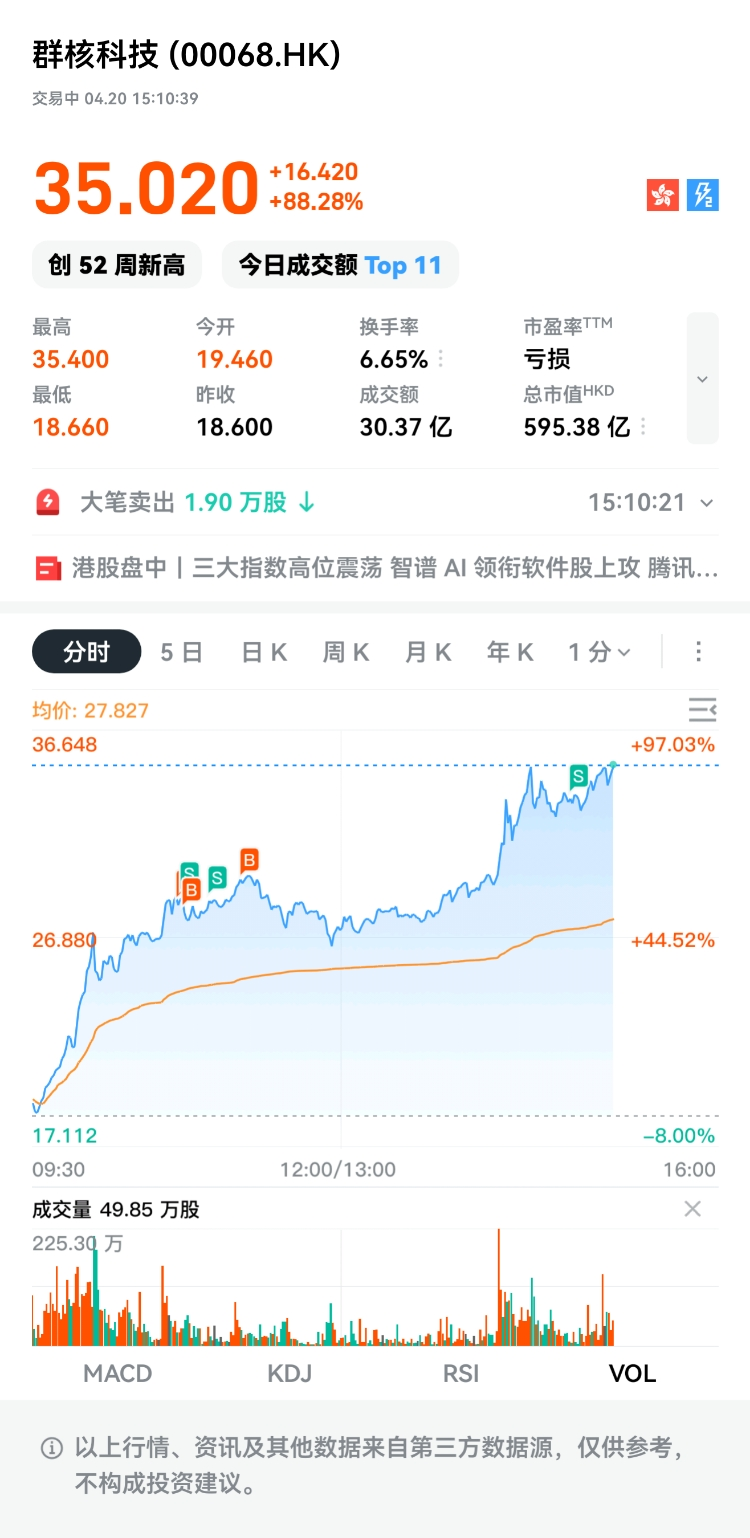Toggle the chart side list icon
The image size is (750, 1538).
(x=703, y=711)
